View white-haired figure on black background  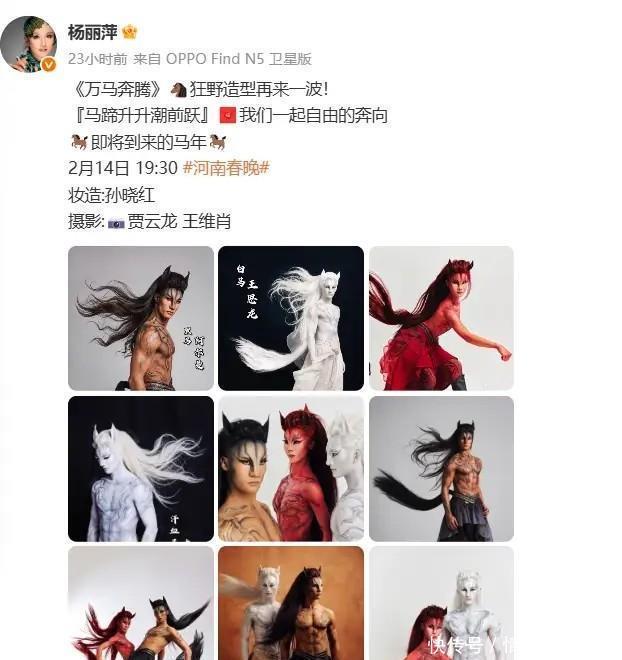(141, 468)
